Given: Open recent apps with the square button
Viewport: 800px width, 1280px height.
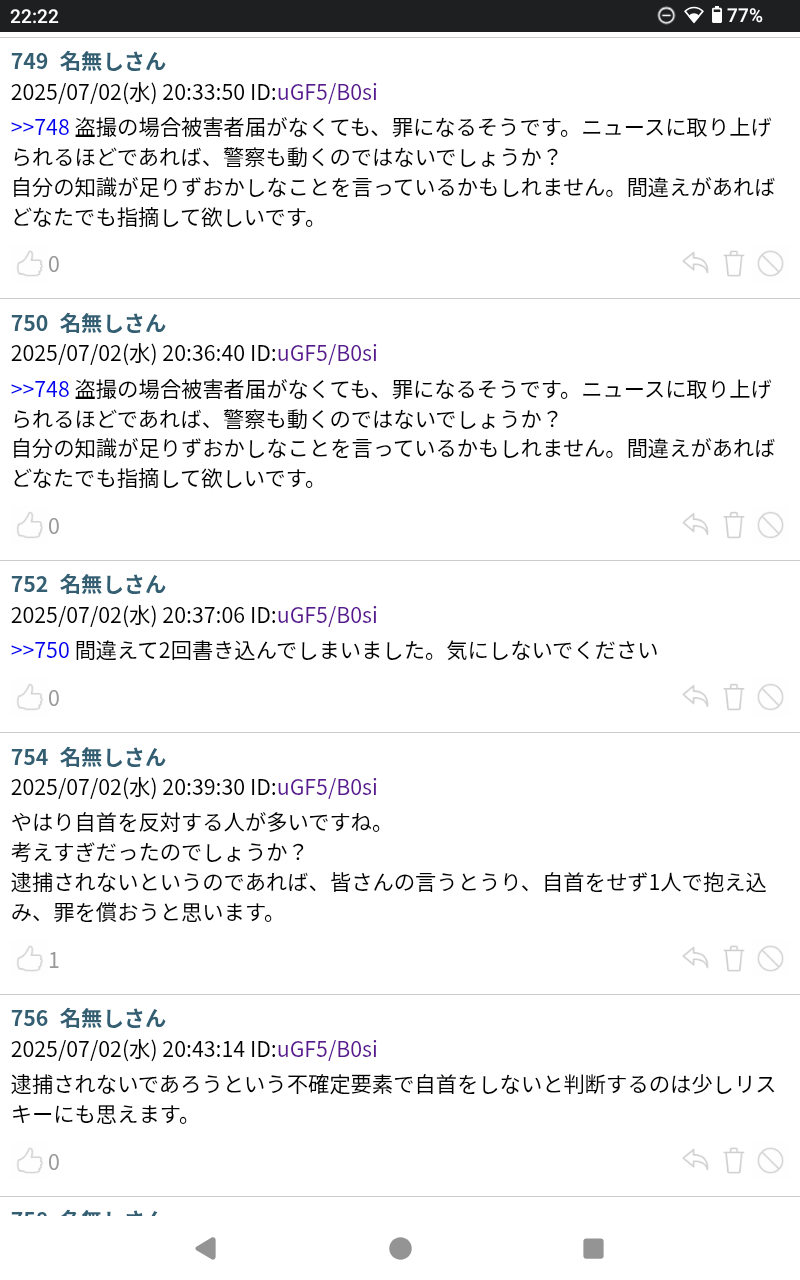Looking at the screenshot, I should (x=594, y=1248).
